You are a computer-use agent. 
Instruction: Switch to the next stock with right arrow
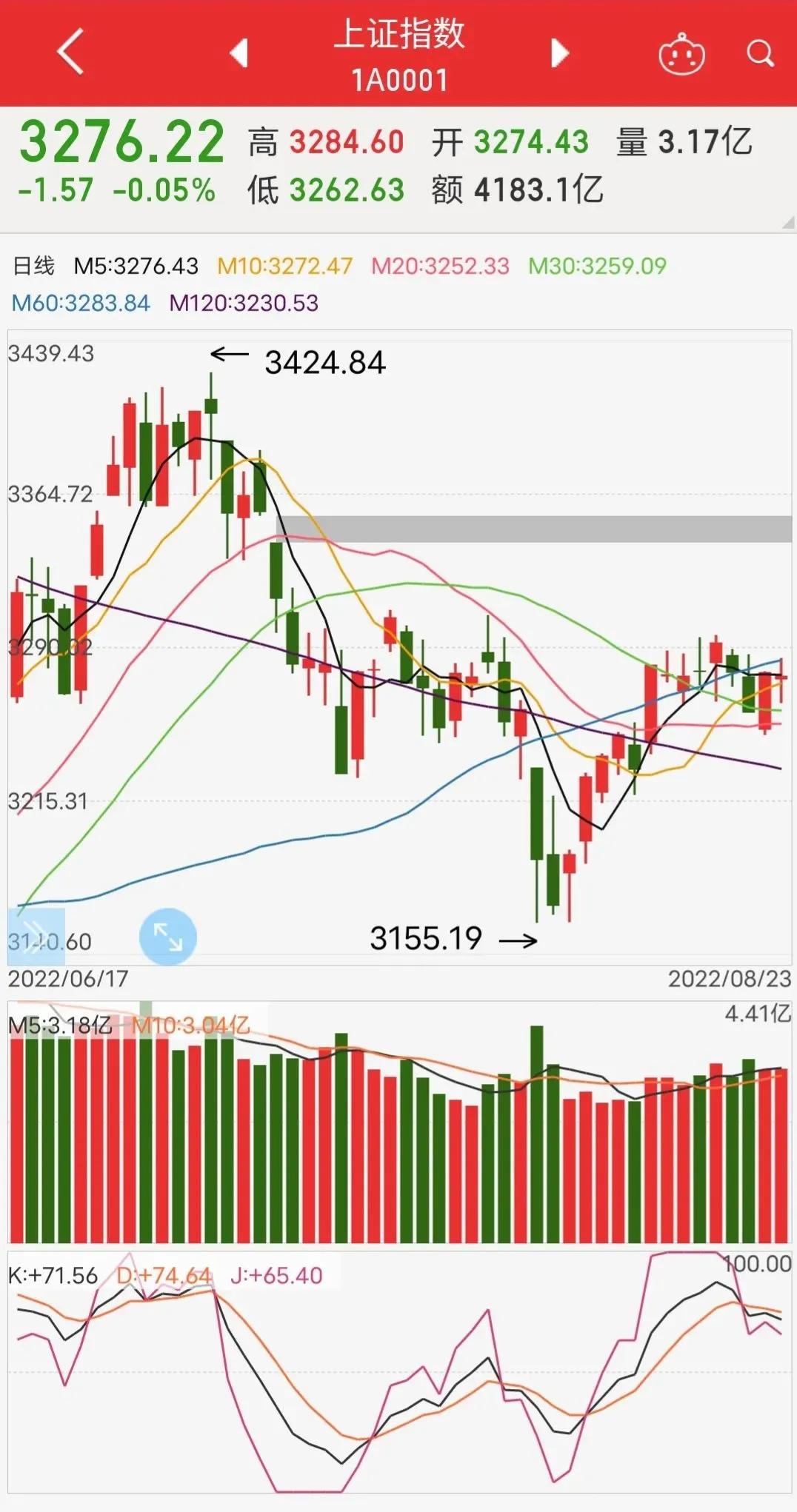pyautogui.click(x=560, y=53)
